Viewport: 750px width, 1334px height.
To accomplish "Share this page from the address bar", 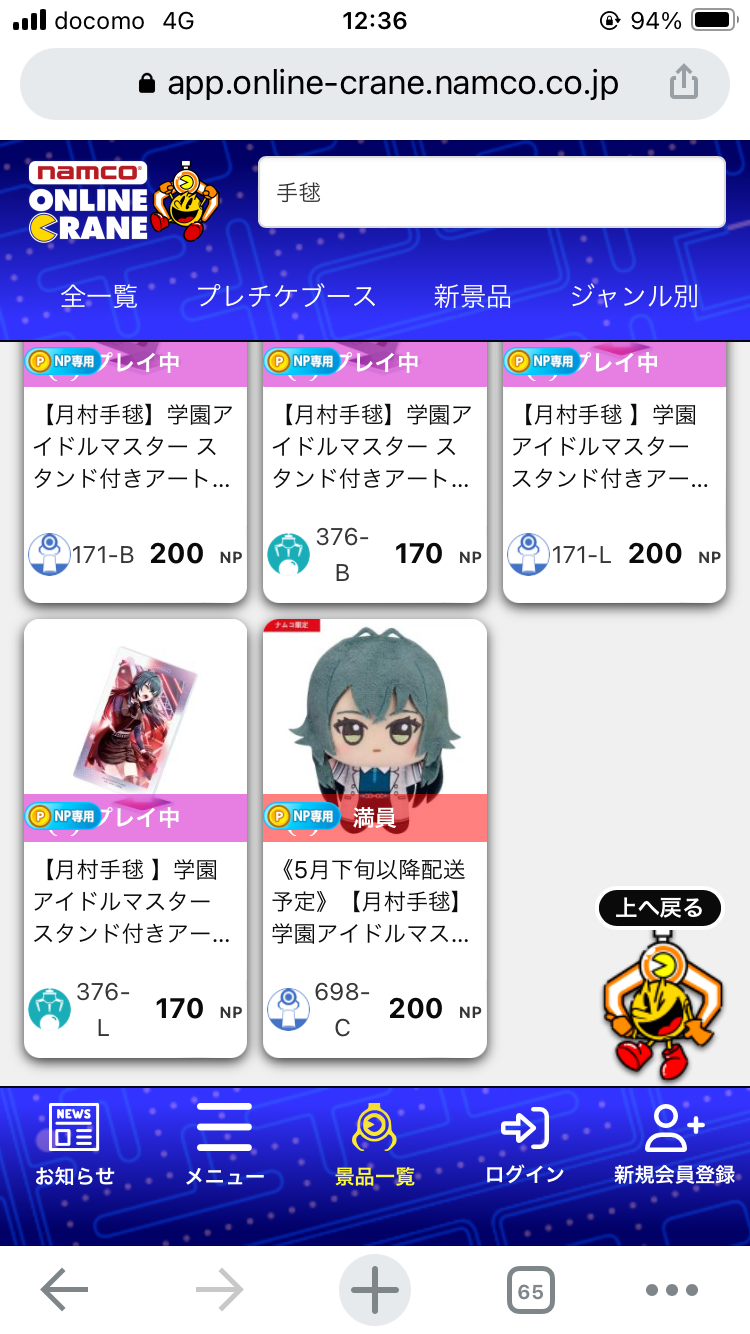I will pyautogui.click(x=684, y=82).
